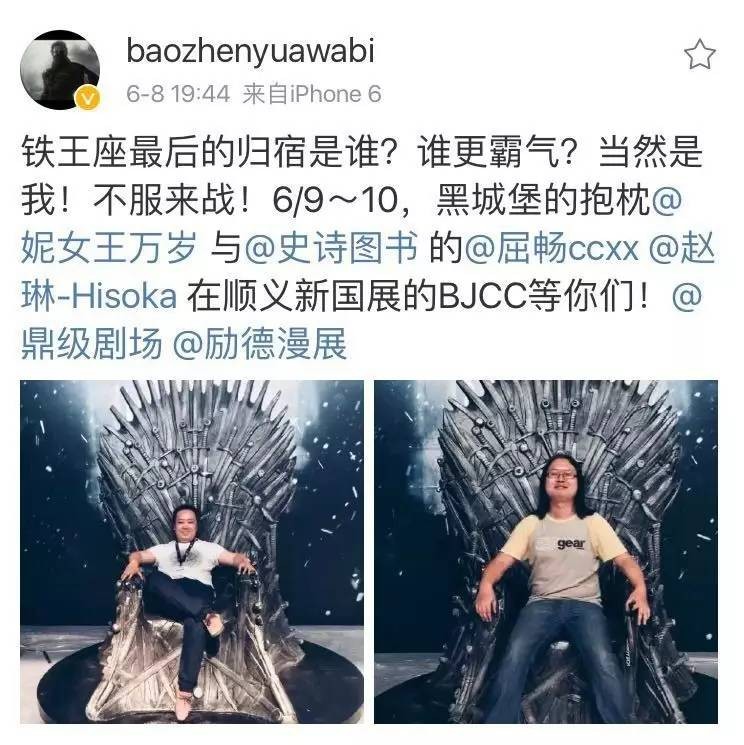Open the @鼎级剧场 mention
This screenshot has height=745, width=744.
click(x=90, y=344)
